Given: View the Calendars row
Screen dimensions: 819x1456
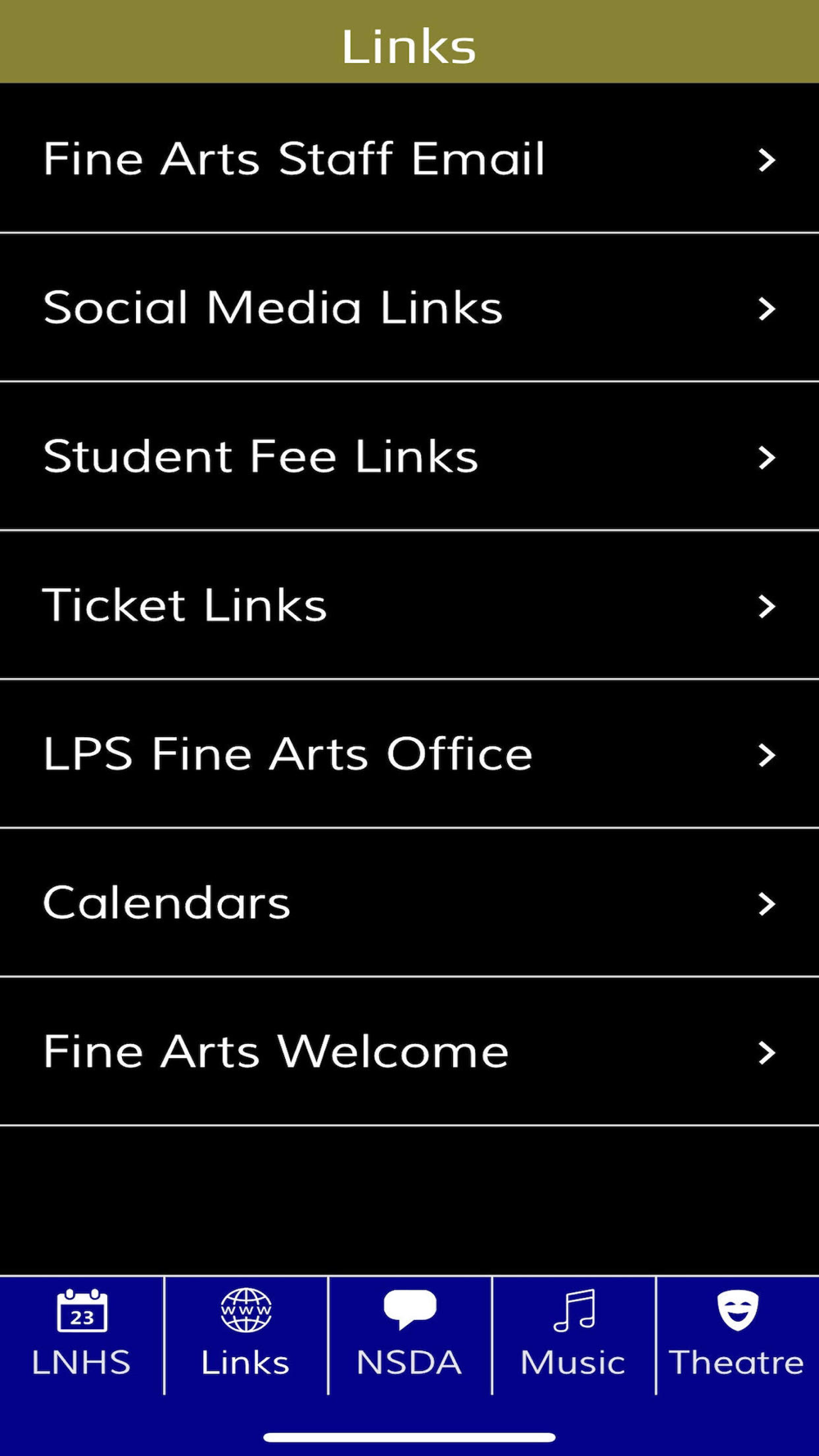Looking at the screenshot, I should [x=409, y=903].
